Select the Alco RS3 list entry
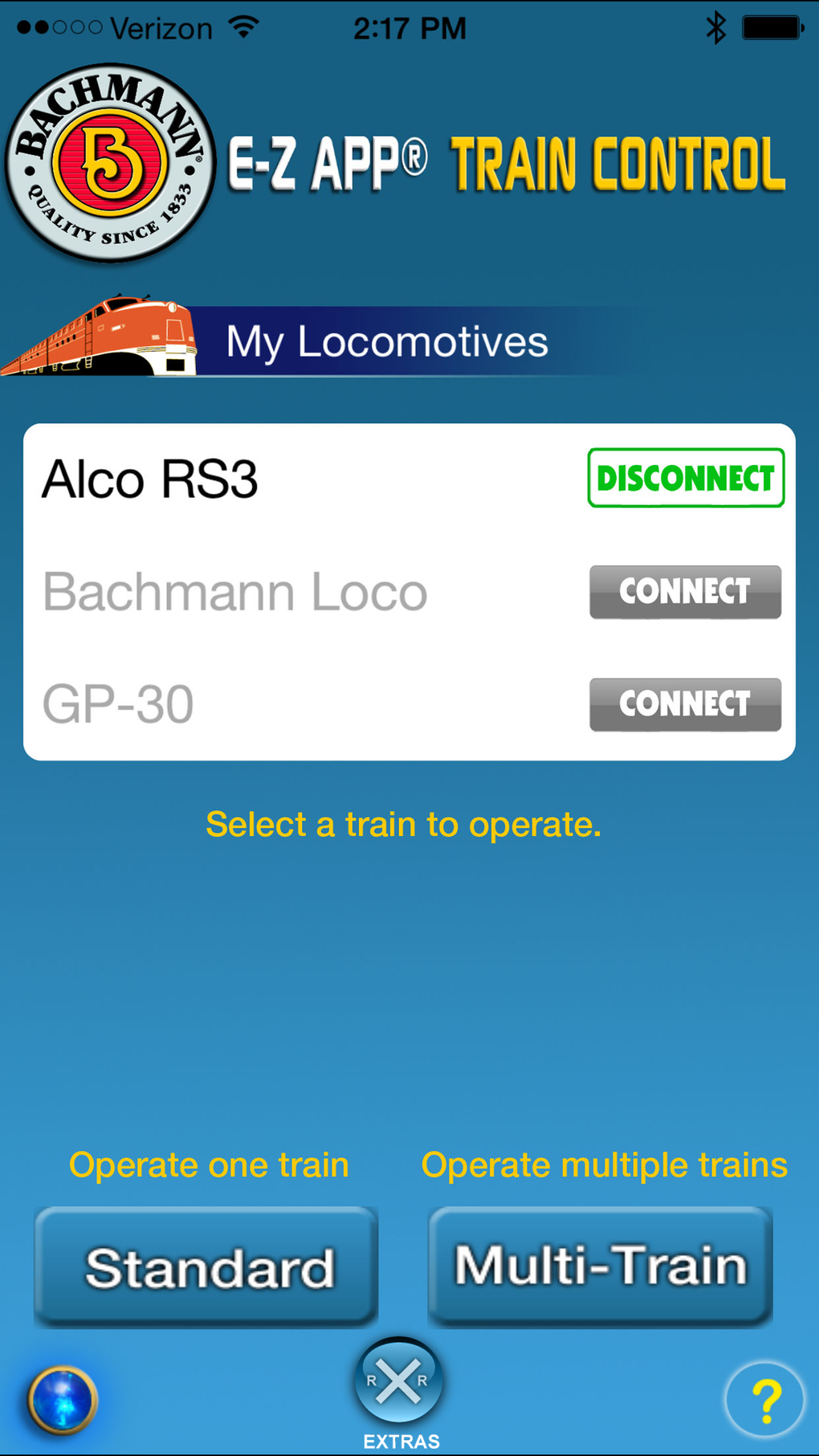The image size is (819, 1456). click(x=153, y=479)
